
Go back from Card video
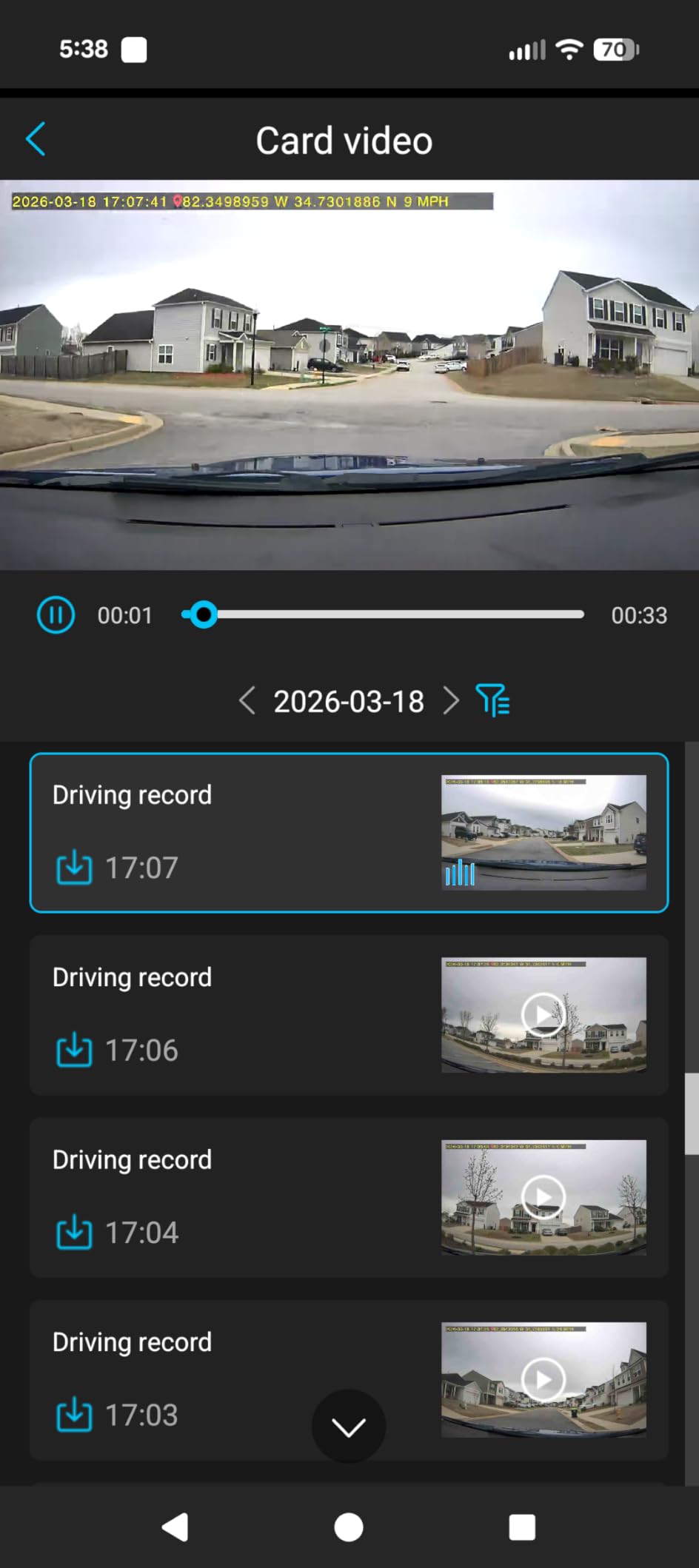coord(36,139)
